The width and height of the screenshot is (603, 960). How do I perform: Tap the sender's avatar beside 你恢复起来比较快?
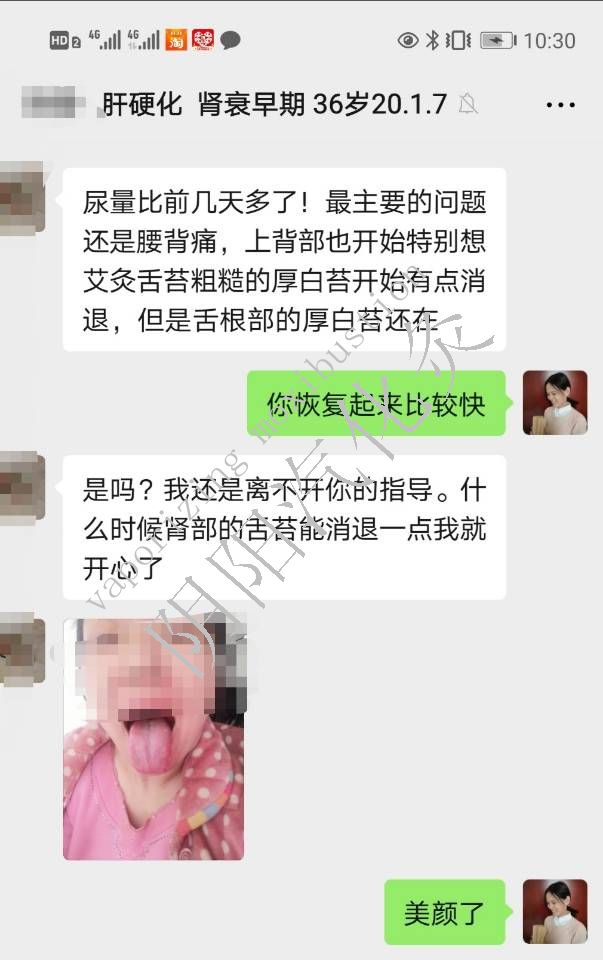(x=555, y=403)
